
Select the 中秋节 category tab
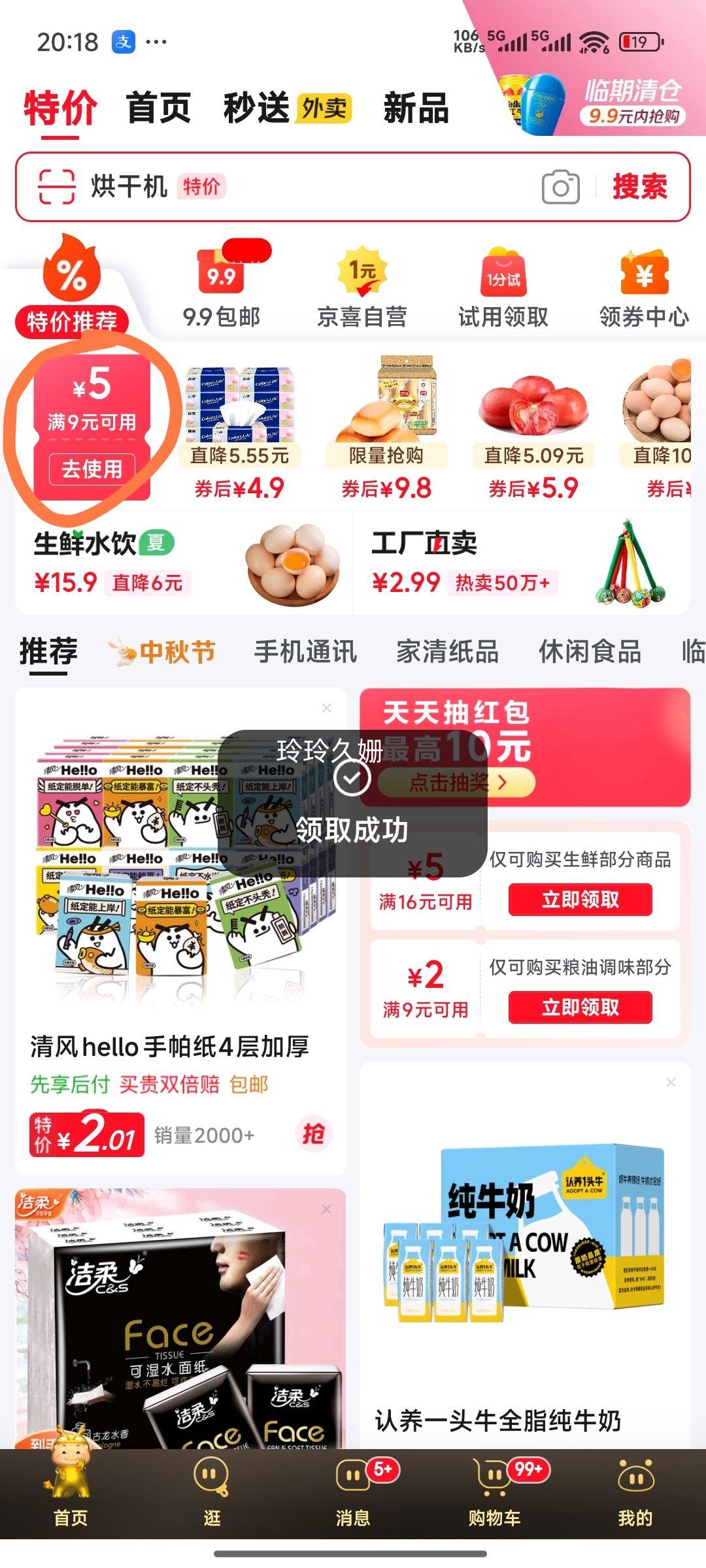point(163,651)
